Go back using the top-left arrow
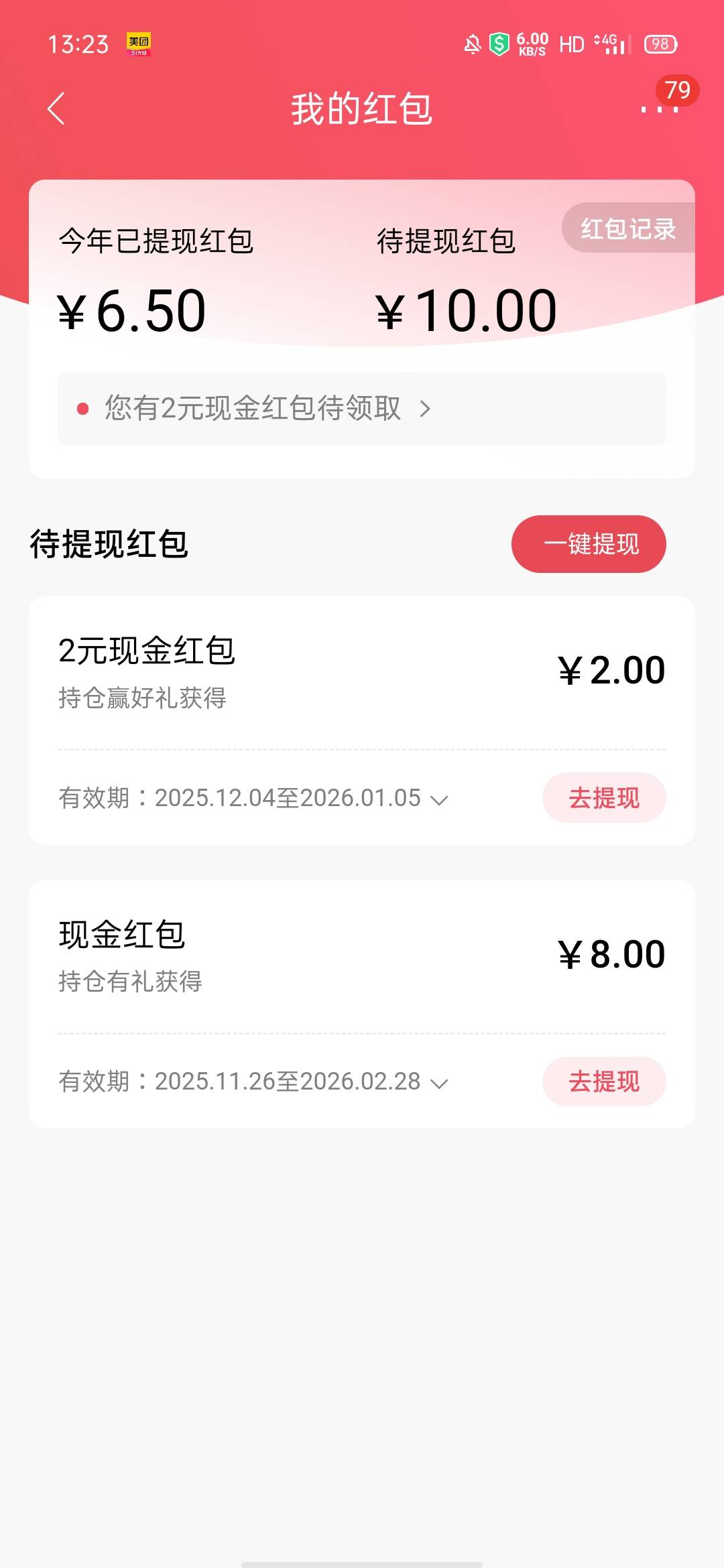724x1568 pixels. click(56, 109)
